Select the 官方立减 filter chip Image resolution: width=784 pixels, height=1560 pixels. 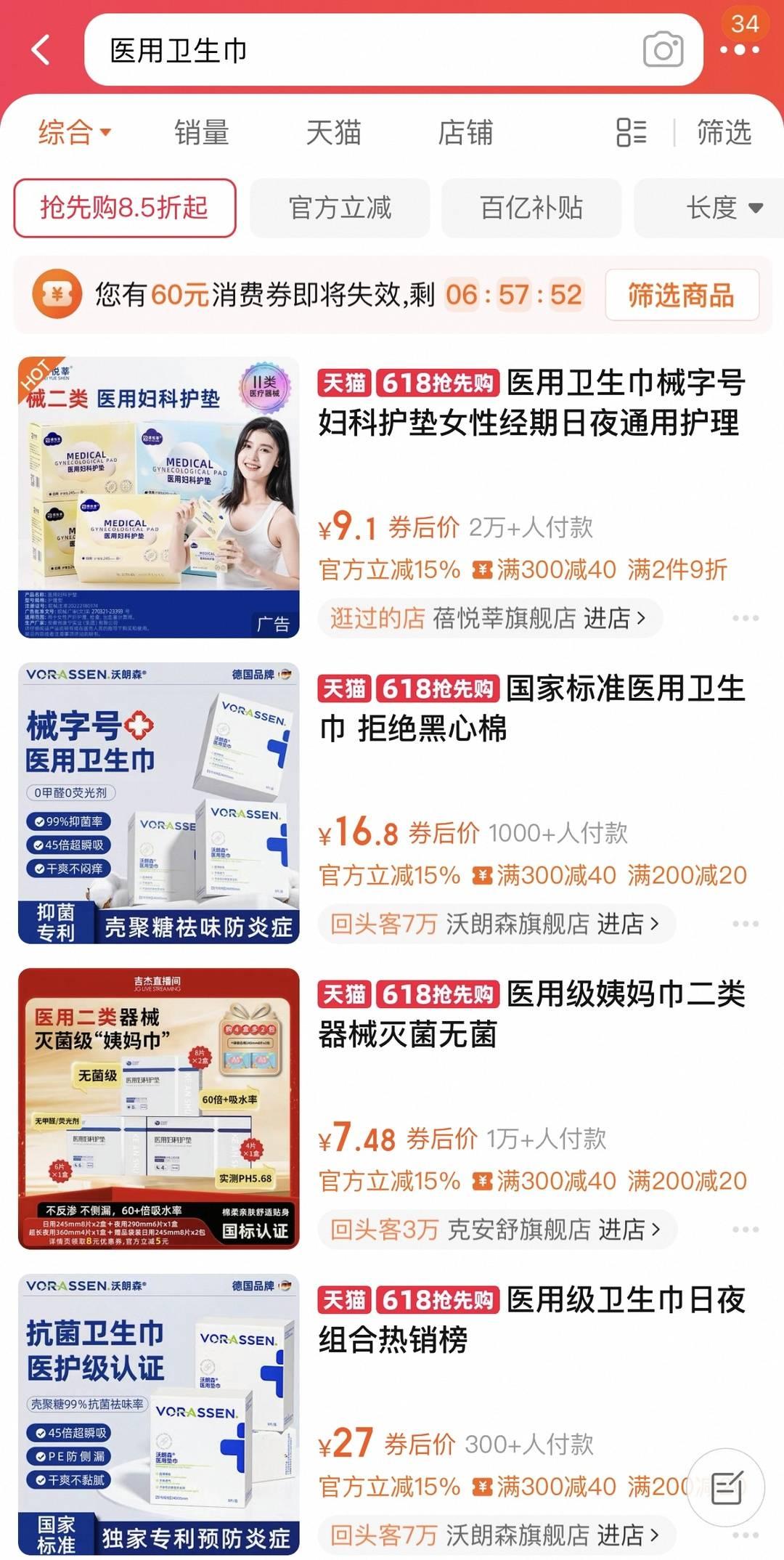click(x=340, y=208)
